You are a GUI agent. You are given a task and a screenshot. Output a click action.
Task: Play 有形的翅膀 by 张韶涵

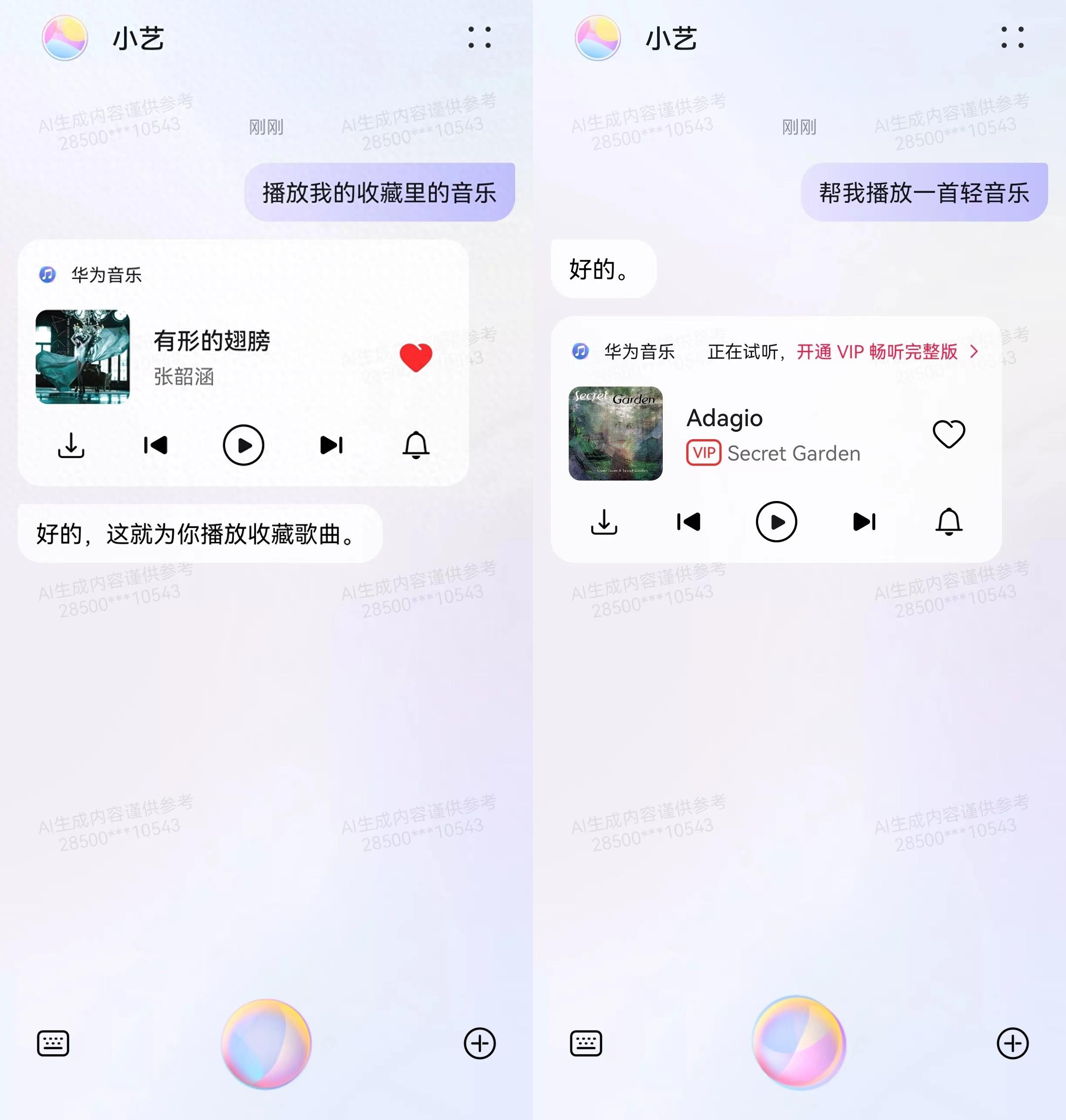tap(244, 446)
